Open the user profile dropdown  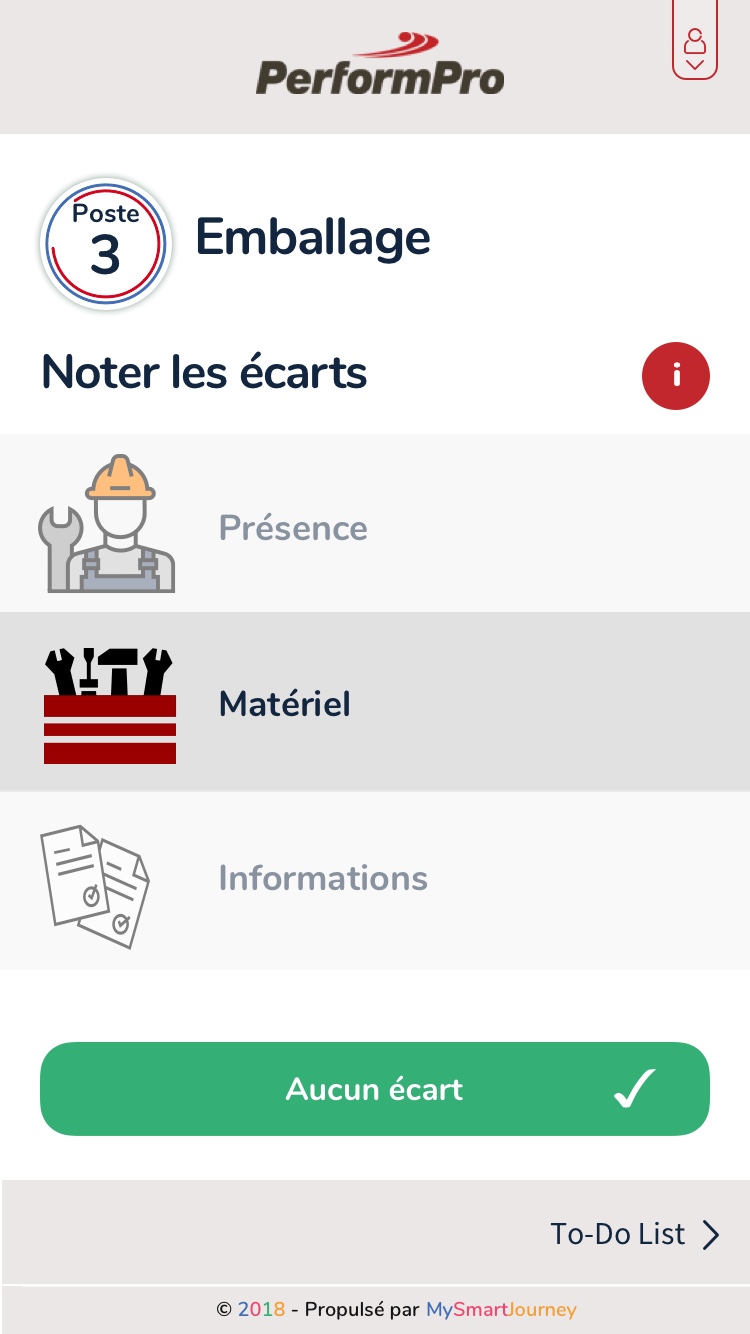coord(694,48)
